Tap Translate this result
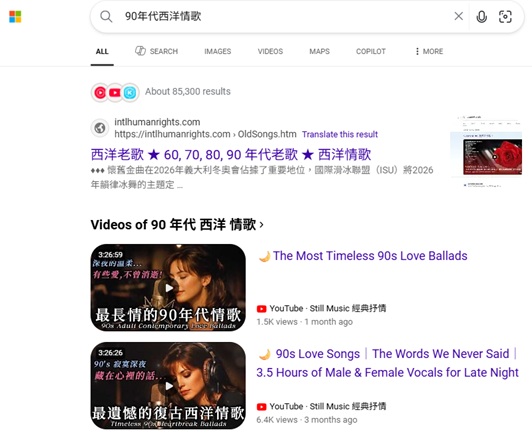Screen dimensions: 532x432 pos(340,134)
